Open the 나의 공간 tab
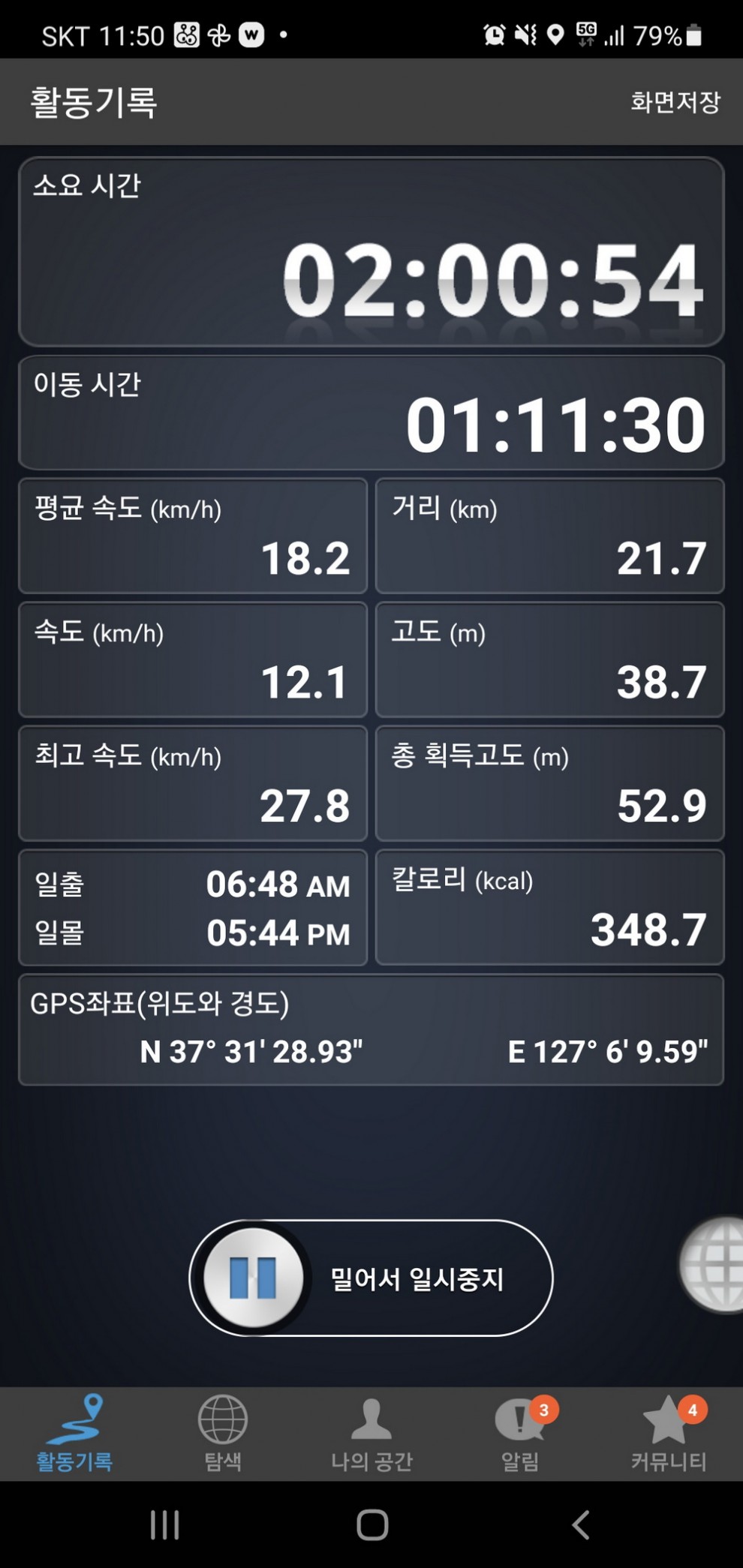Image resolution: width=743 pixels, height=1568 pixels. [x=371, y=1434]
